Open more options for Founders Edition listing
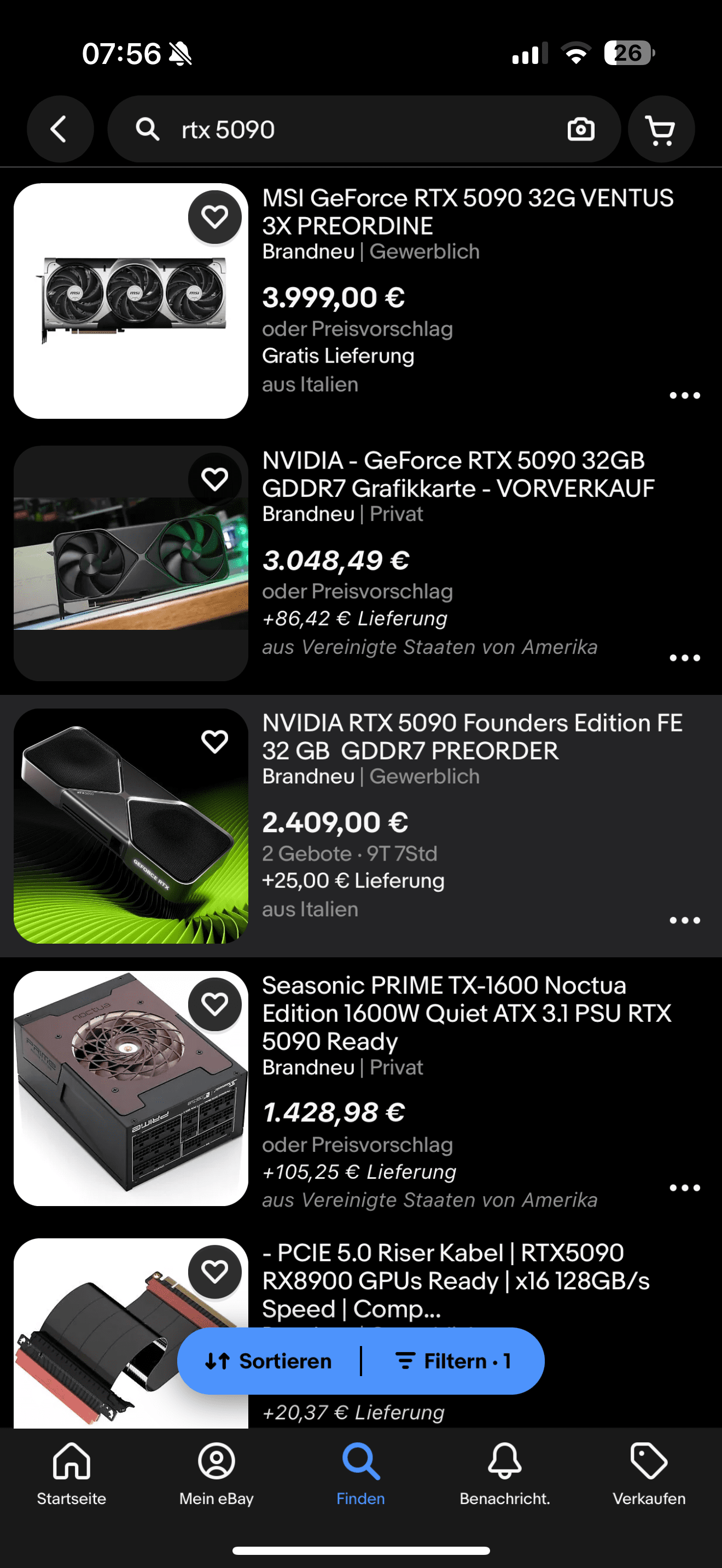The width and height of the screenshot is (722, 1568). (x=684, y=920)
